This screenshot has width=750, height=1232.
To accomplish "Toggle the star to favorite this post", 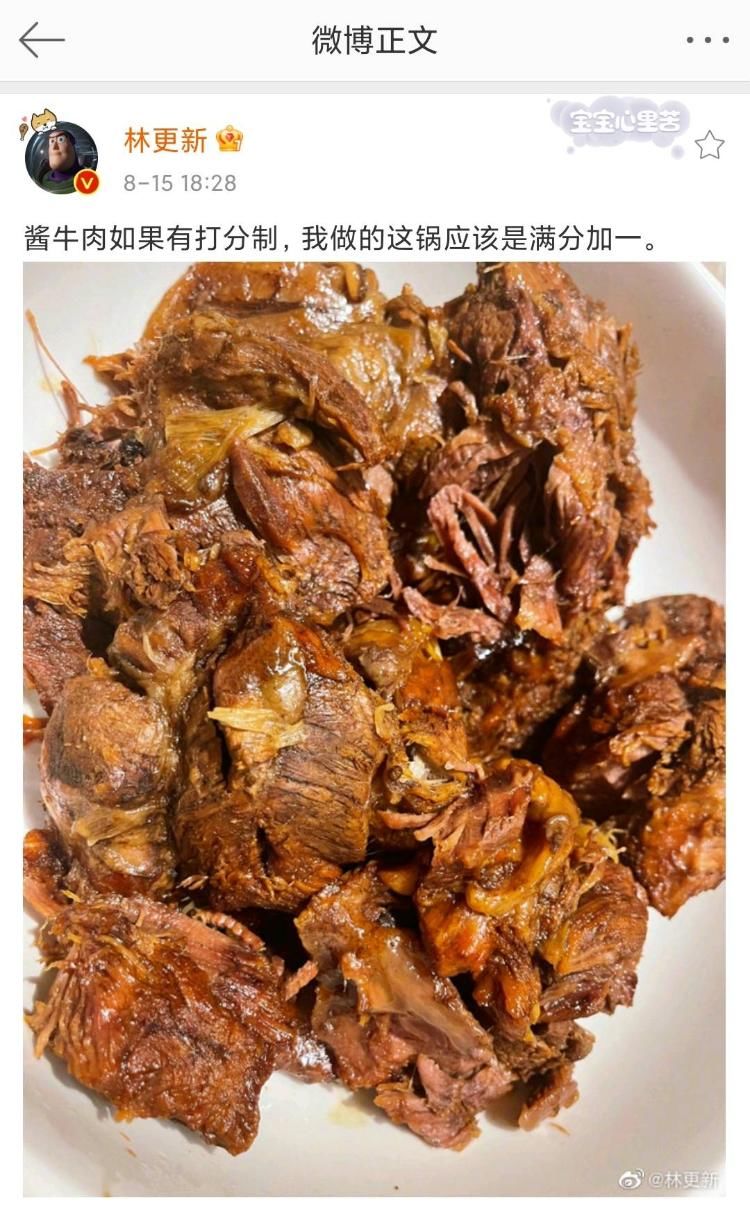I will [710, 144].
